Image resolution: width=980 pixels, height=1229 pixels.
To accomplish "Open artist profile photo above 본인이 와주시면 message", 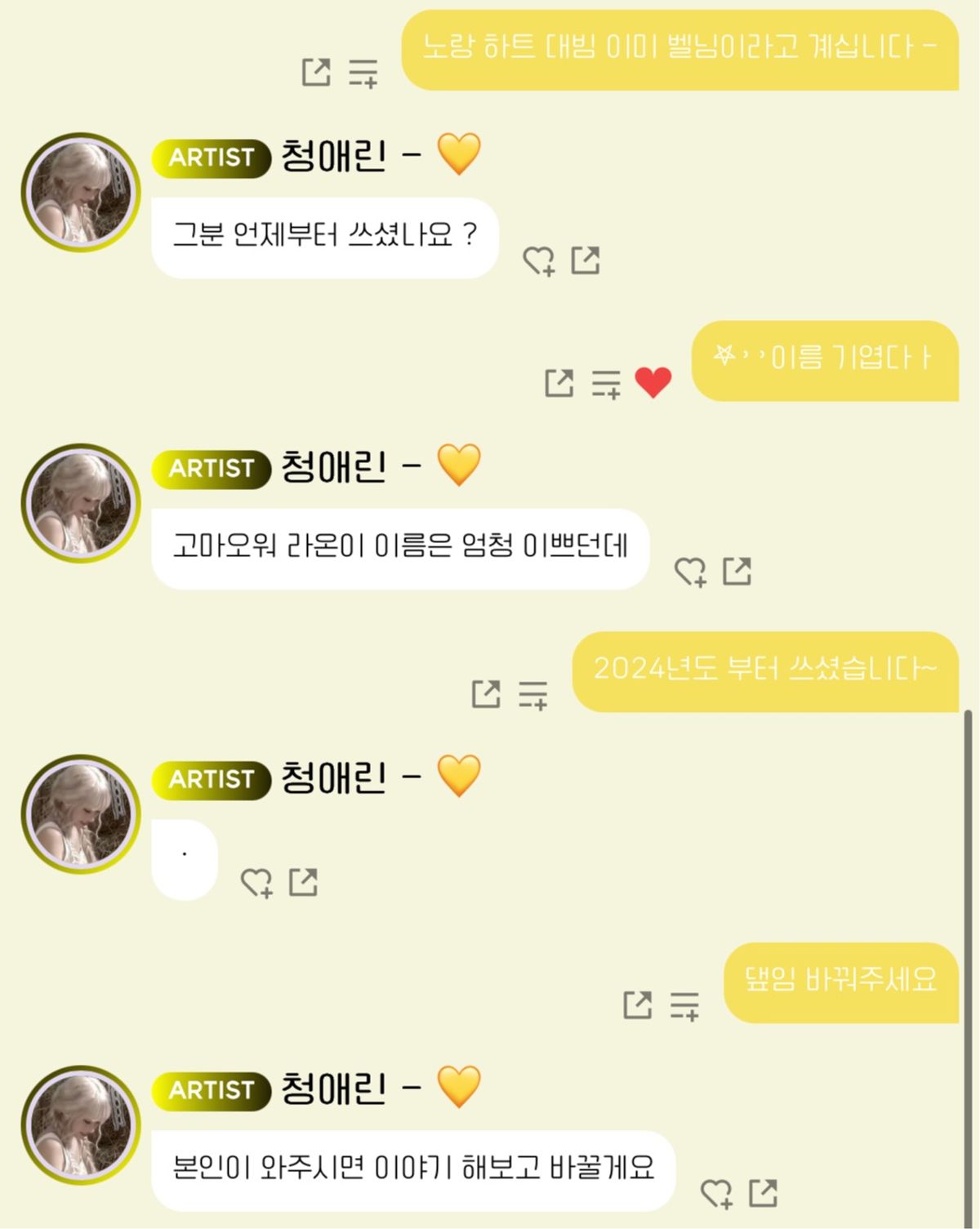I will (81, 1125).
